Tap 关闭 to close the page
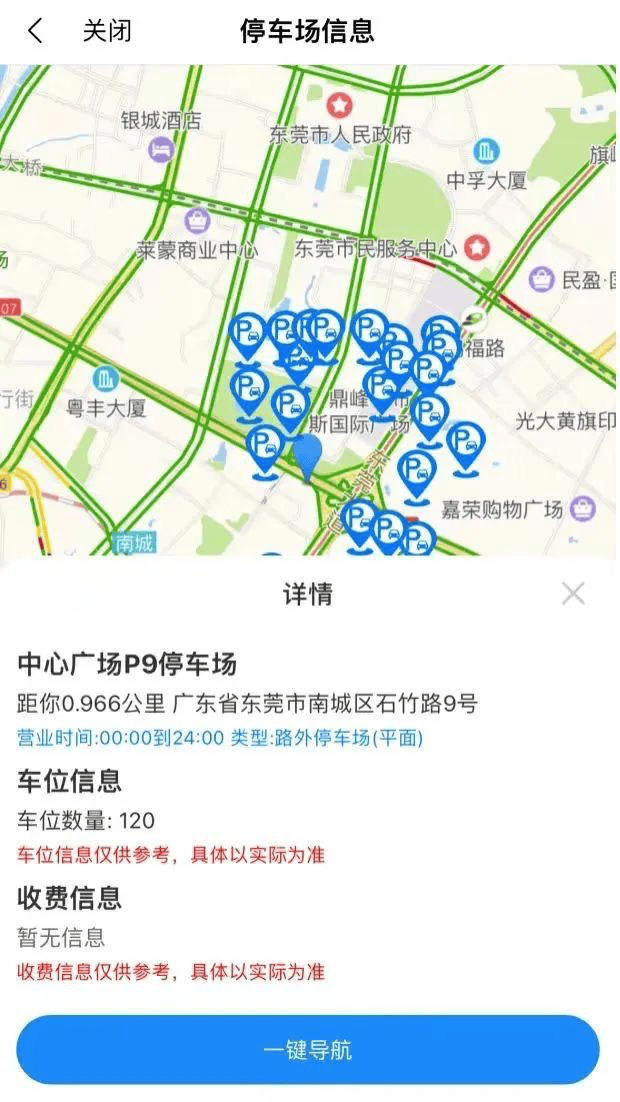The height and width of the screenshot is (1102, 620). tap(106, 31)
